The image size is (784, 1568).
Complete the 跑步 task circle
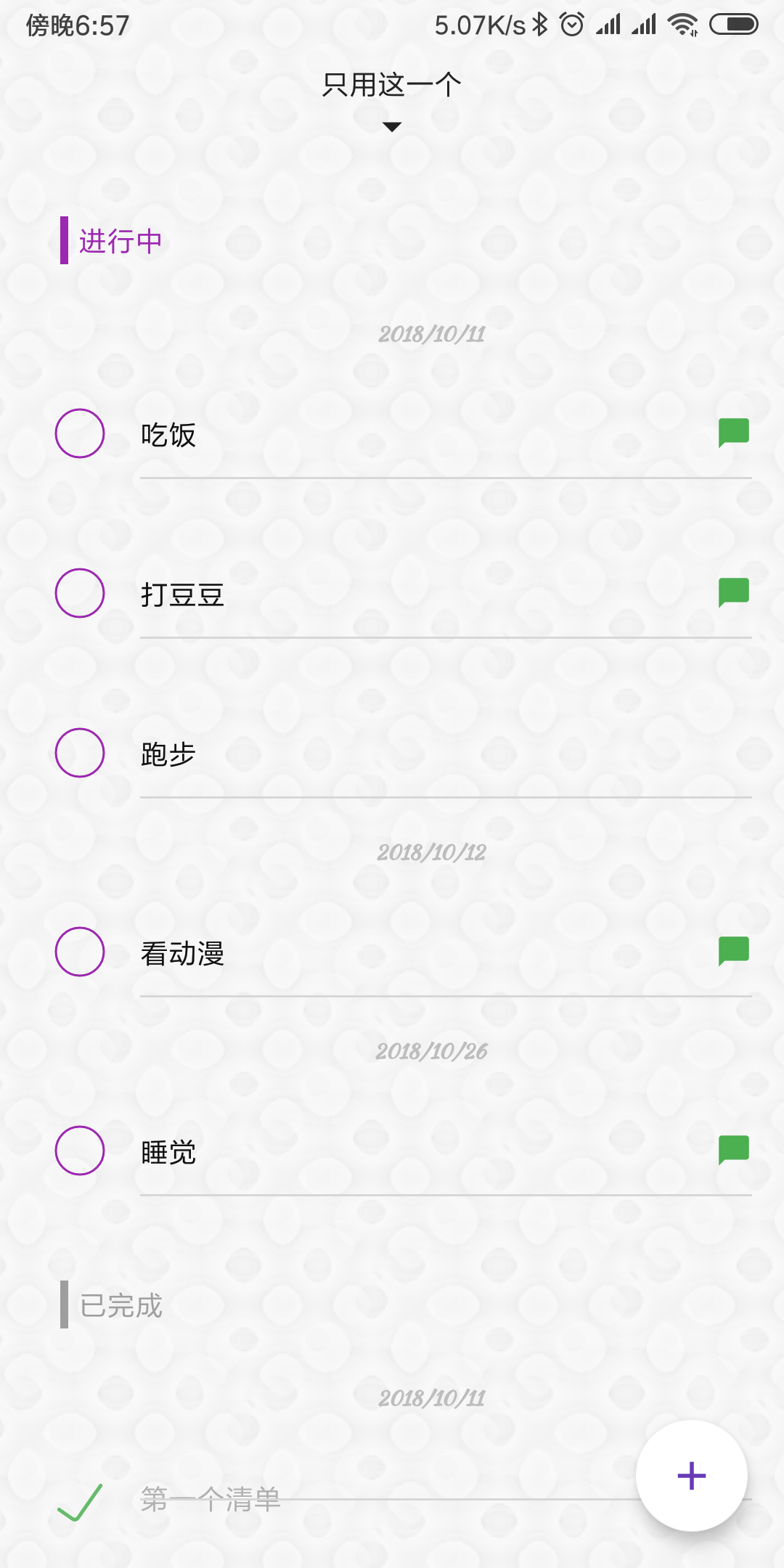(x=80, y=753)
